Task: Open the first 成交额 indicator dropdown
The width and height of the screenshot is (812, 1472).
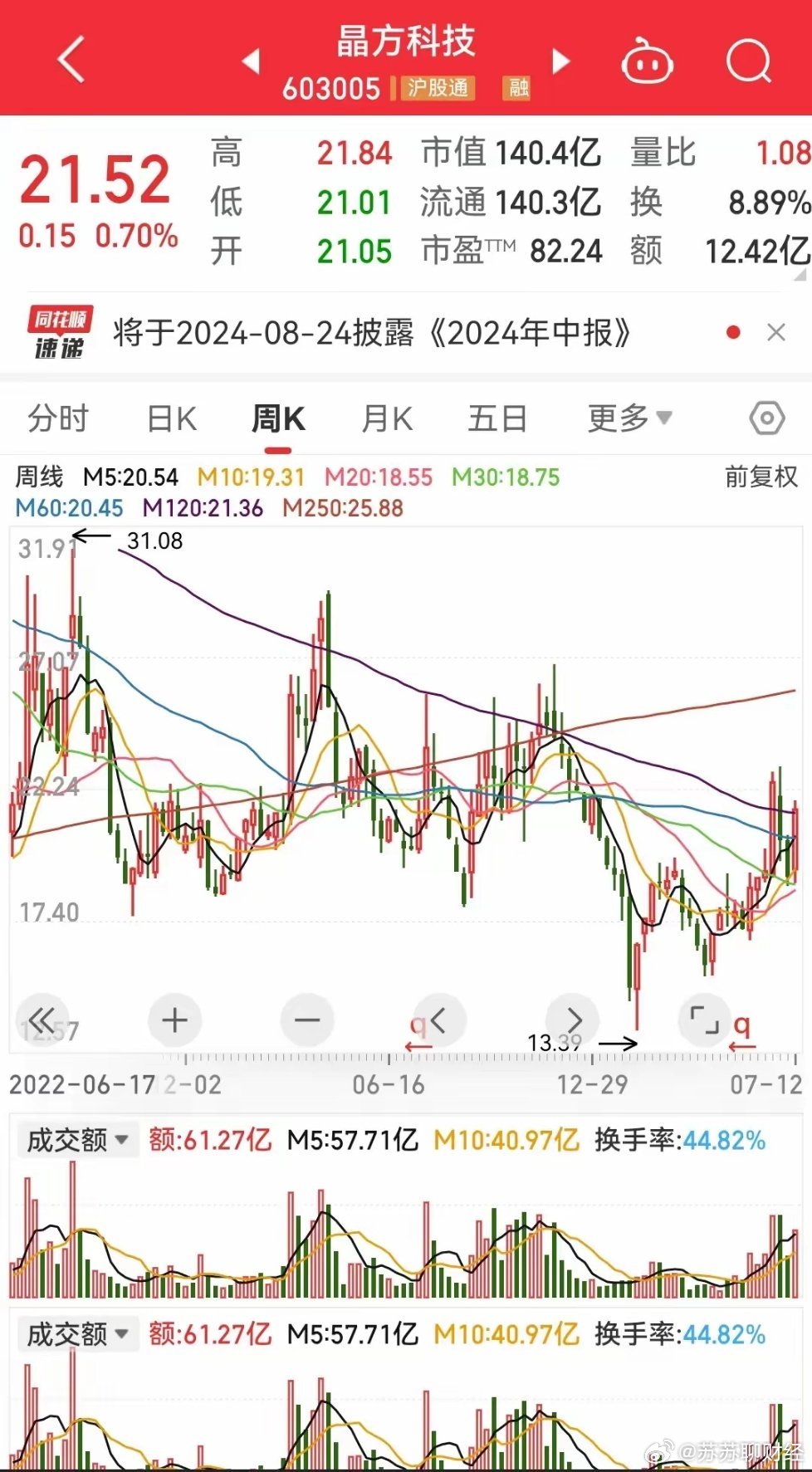Action: (78, 1138)
